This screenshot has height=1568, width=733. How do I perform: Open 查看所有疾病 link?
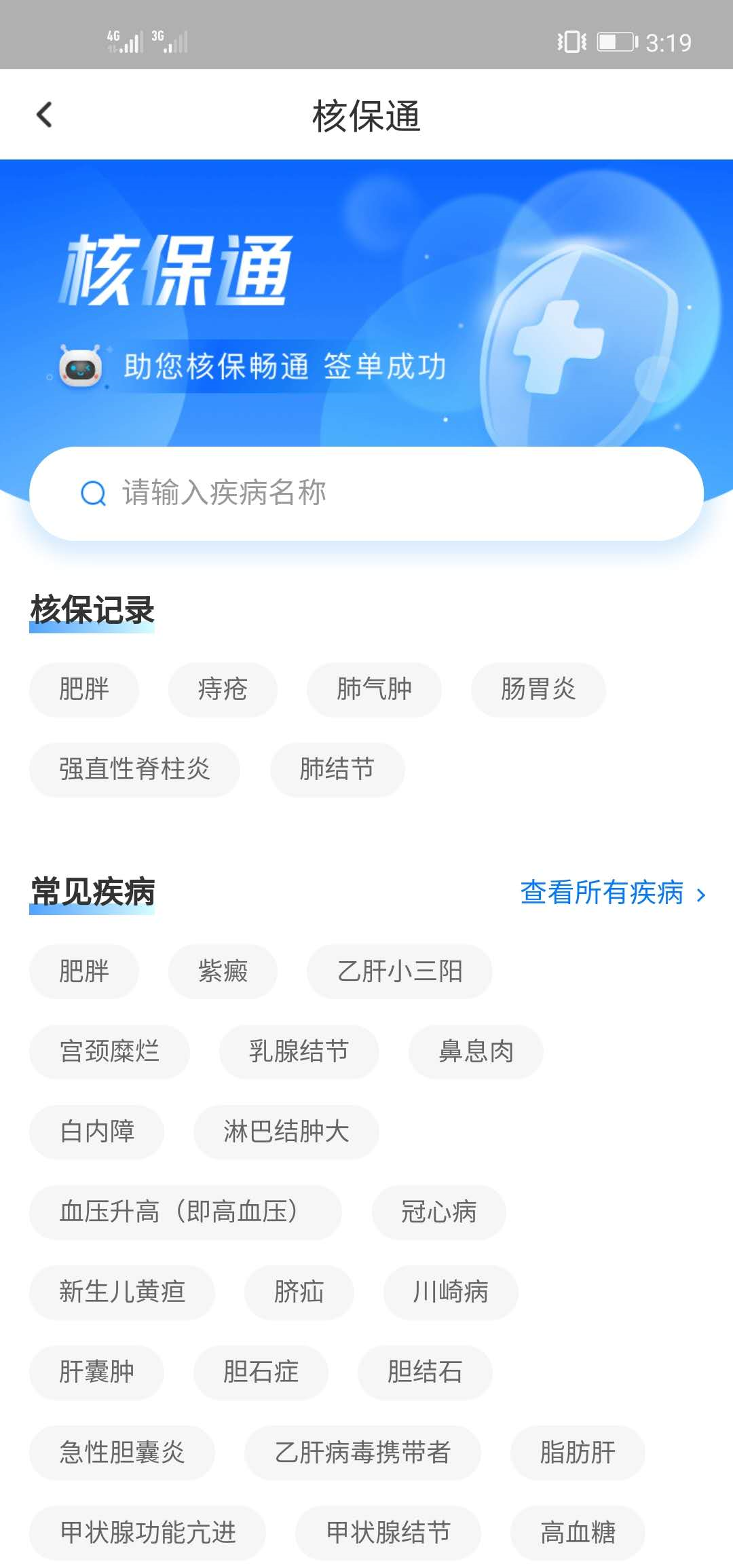point(612,893)
